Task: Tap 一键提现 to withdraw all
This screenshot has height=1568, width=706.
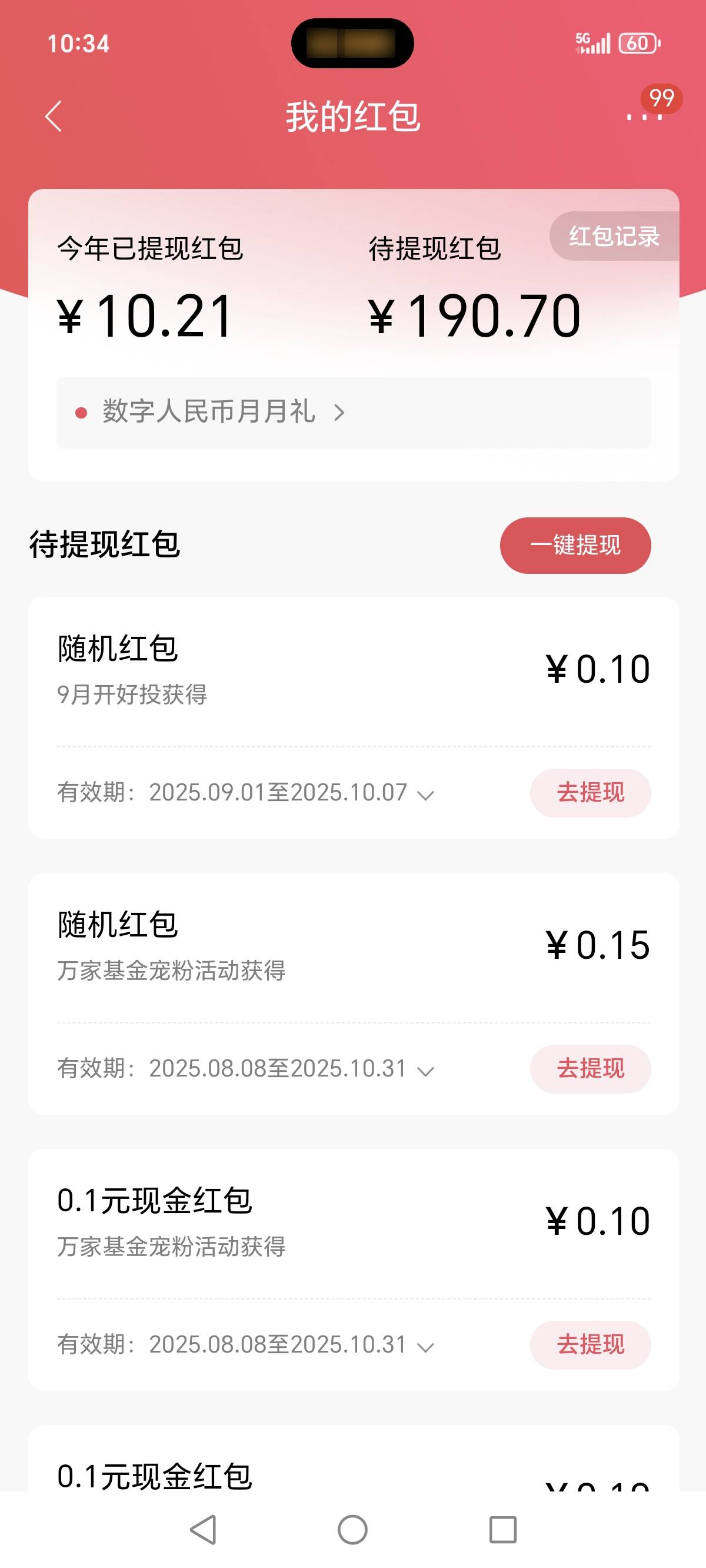Action: pos(575,545)
